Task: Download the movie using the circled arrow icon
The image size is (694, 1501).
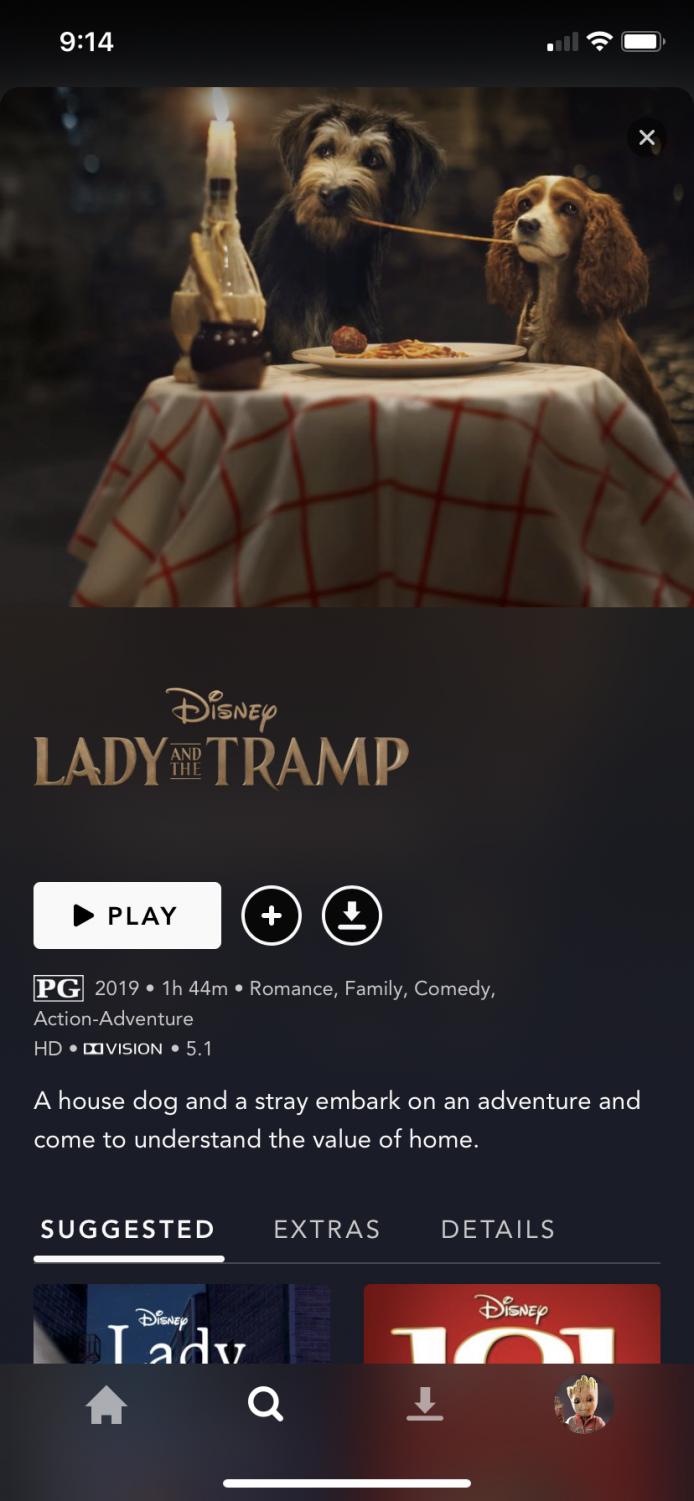Action: pos(352,915)
